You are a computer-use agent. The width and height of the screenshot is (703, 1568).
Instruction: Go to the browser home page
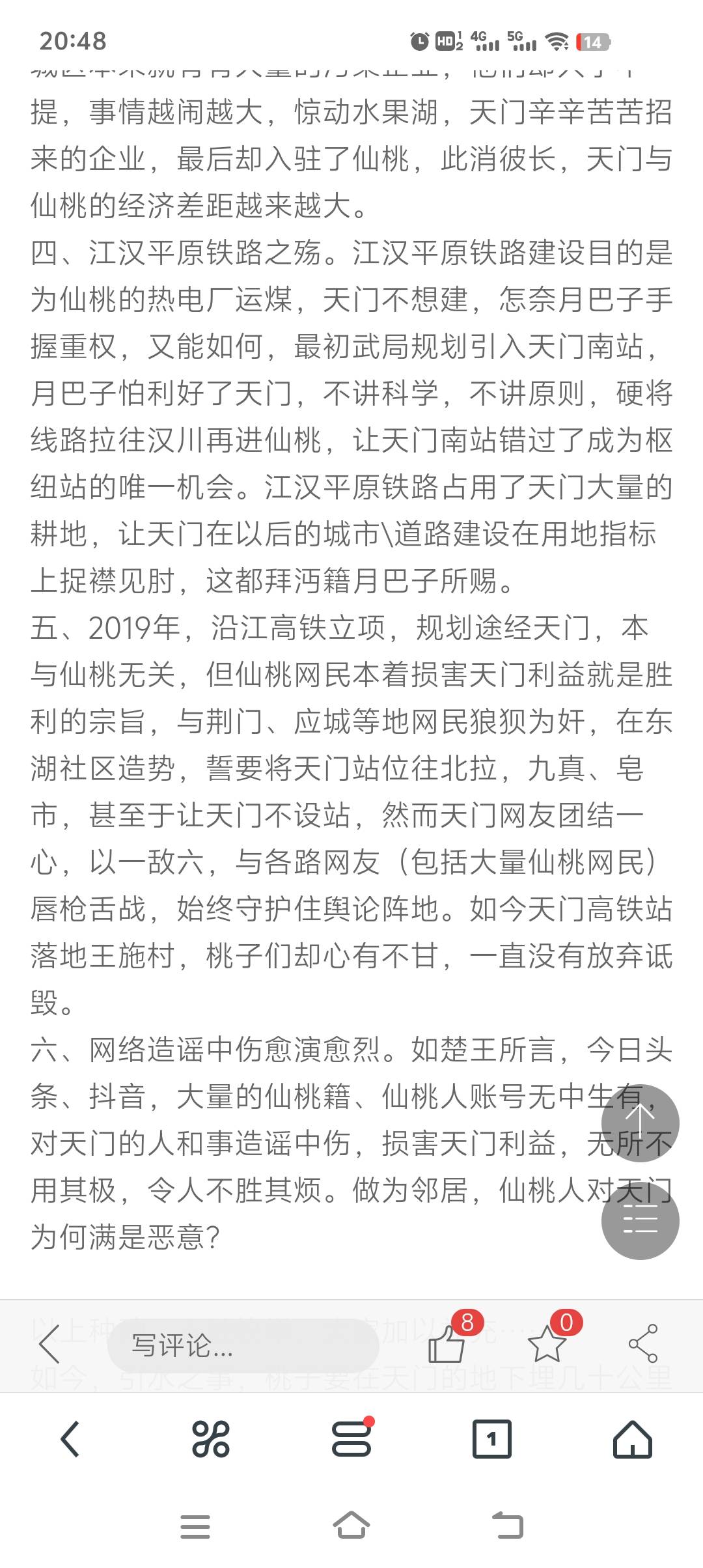point(632,1439)
